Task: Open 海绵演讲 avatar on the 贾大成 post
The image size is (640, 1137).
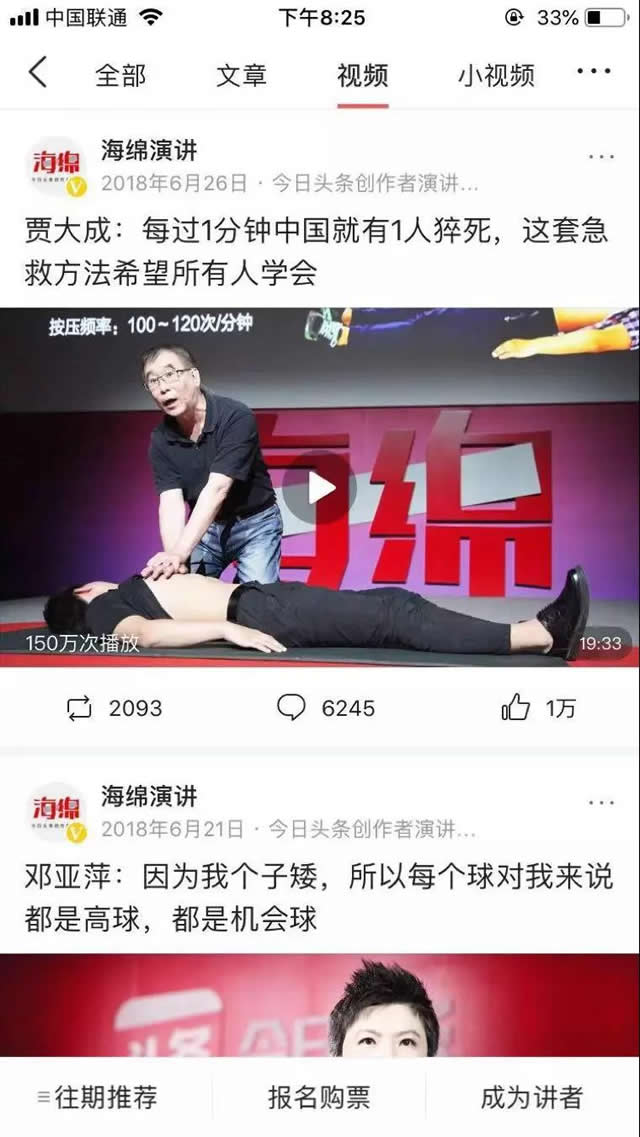Action: point(56,166)
